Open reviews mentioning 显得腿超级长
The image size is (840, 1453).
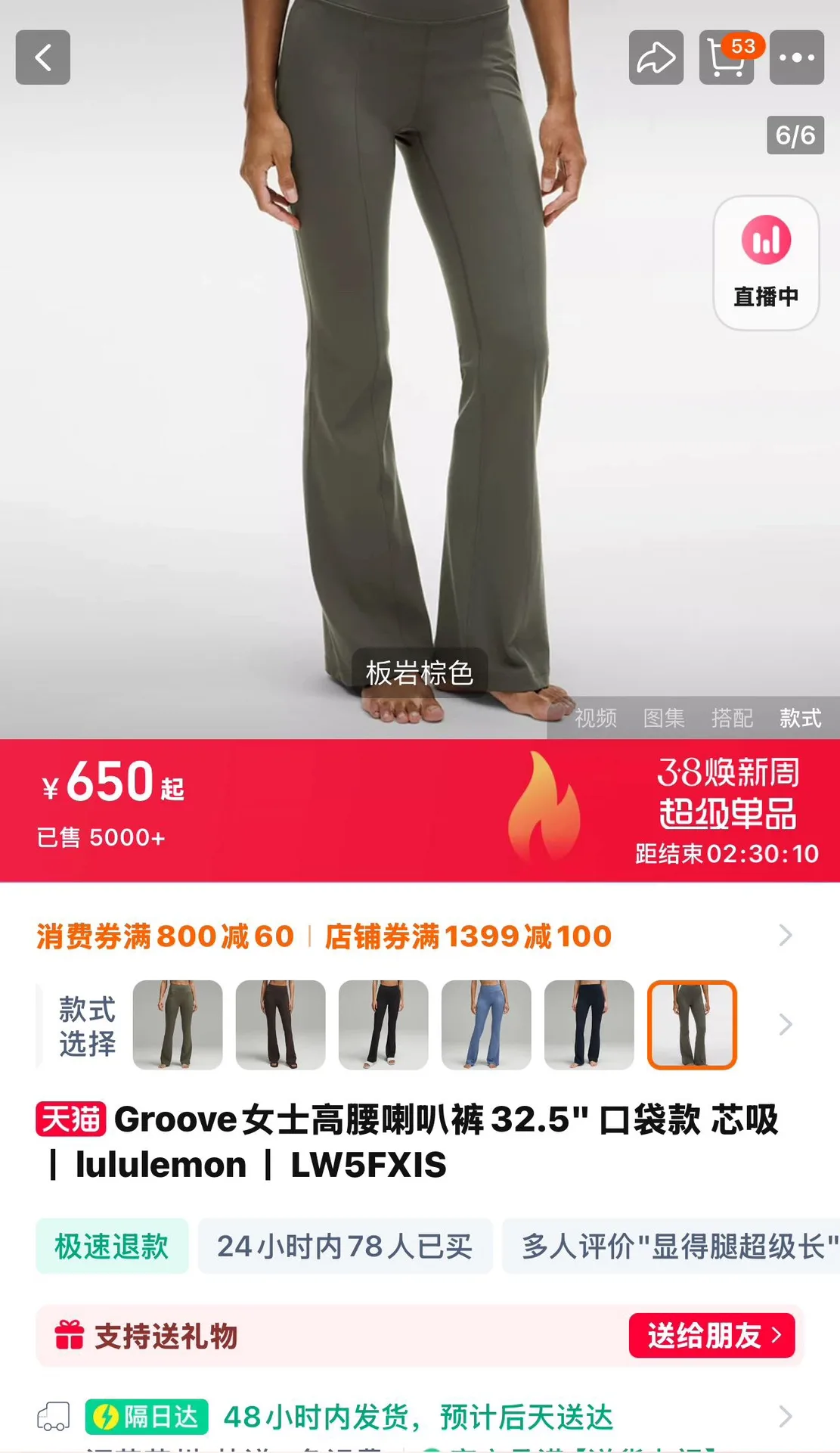point(671,1246)
